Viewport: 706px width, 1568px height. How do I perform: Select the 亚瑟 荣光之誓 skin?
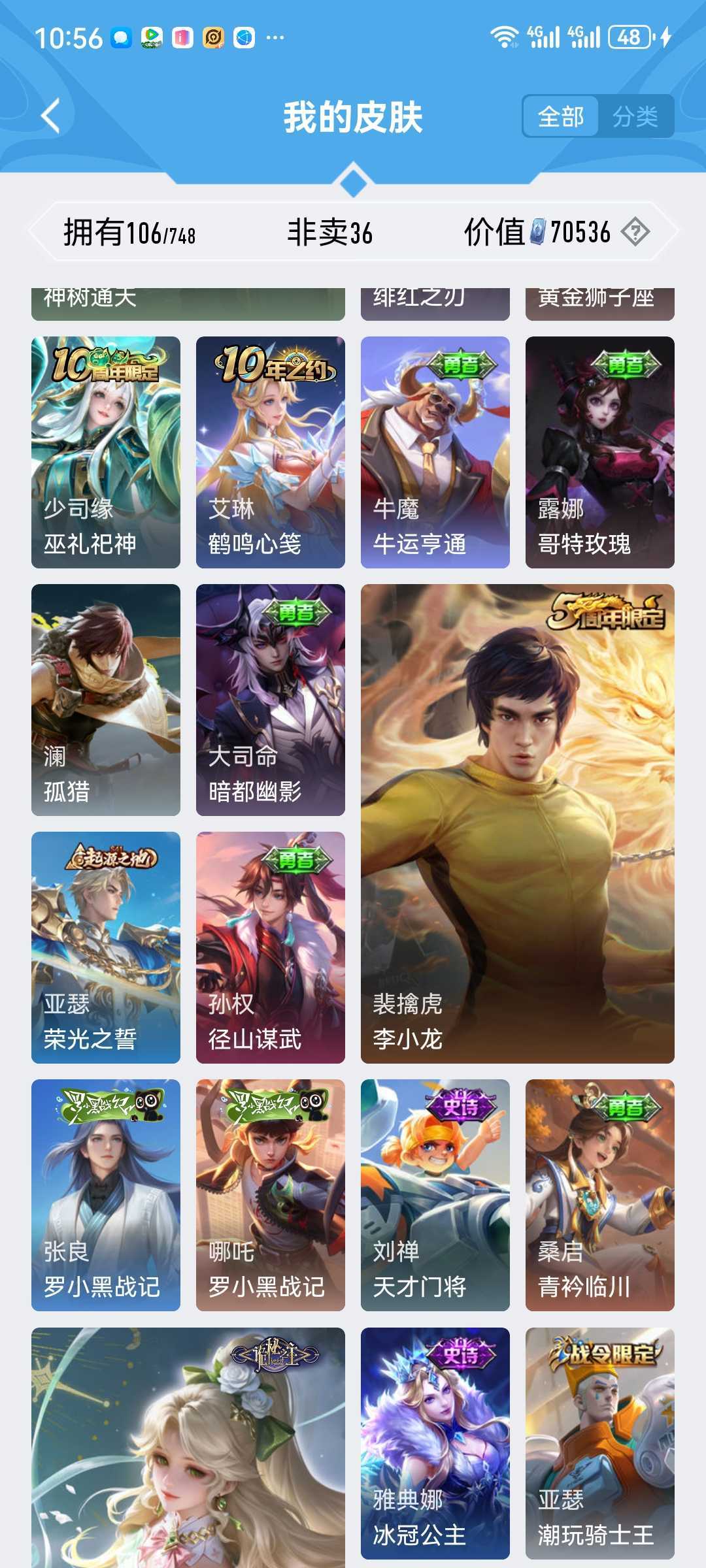106,947
